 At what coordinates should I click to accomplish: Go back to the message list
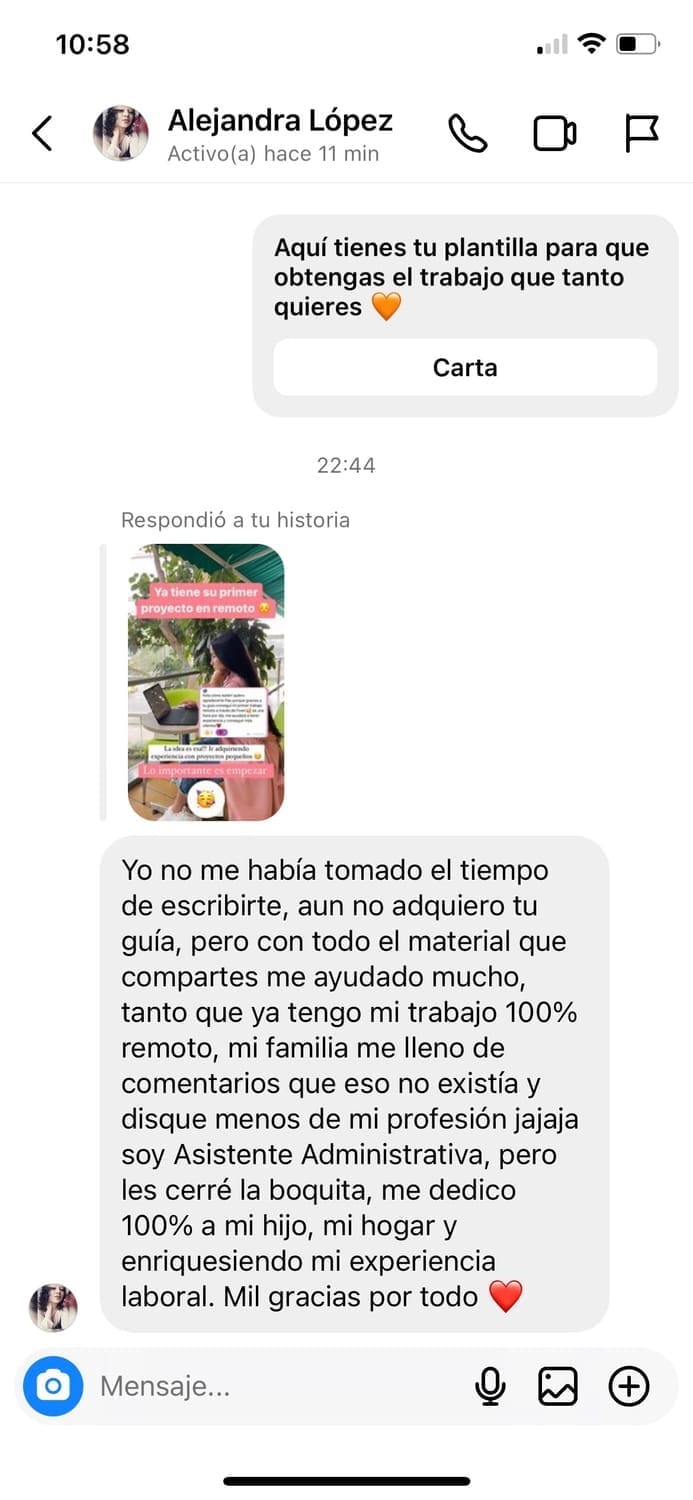pos(42,133)
